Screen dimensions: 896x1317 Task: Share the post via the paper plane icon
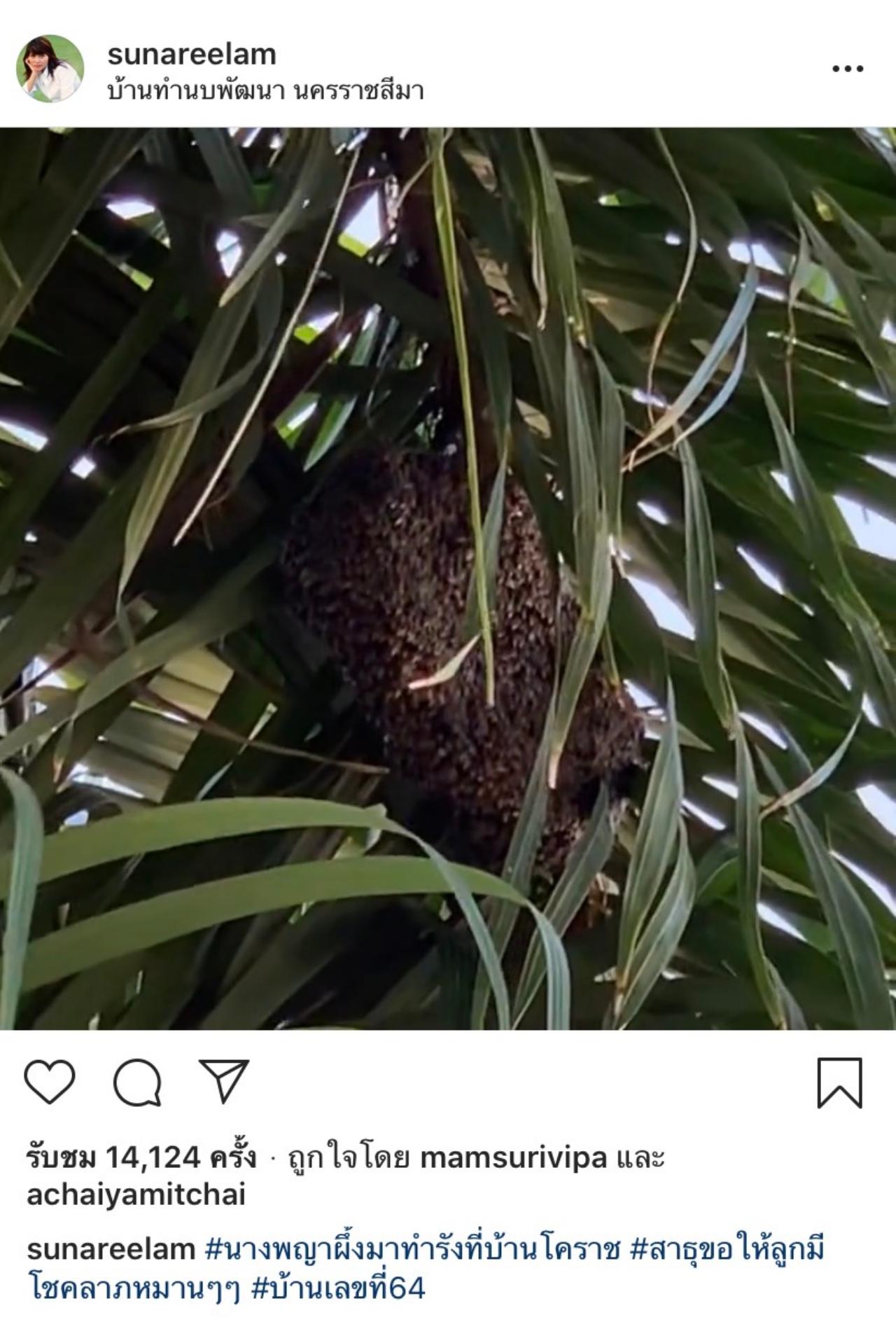pyautogui.click(x=224, y=1081)
